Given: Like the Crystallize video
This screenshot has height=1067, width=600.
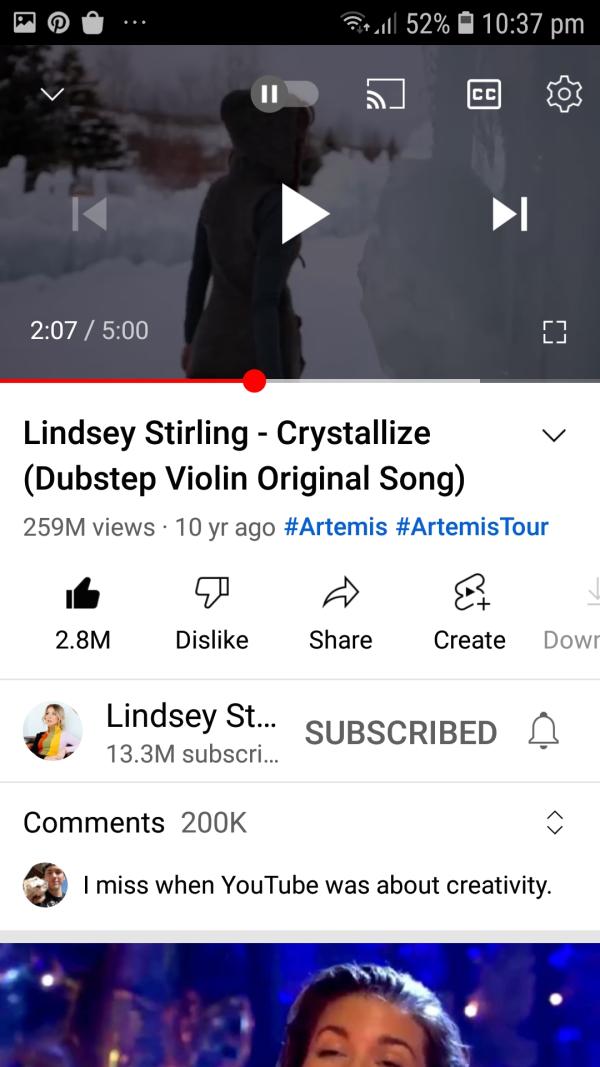Looking at the screenshot, I should point(82,610).
